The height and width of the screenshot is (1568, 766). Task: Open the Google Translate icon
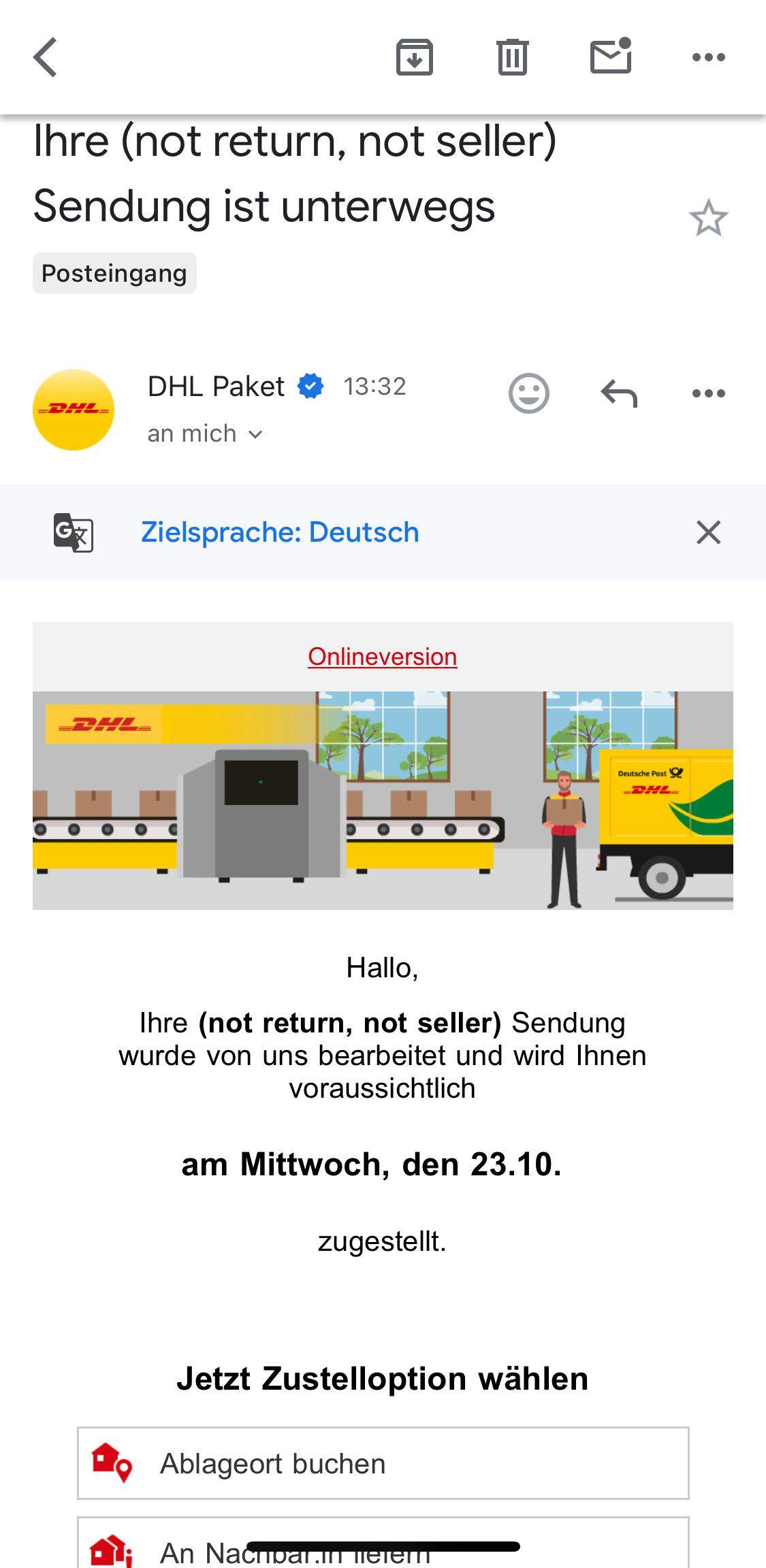point(71,533)
